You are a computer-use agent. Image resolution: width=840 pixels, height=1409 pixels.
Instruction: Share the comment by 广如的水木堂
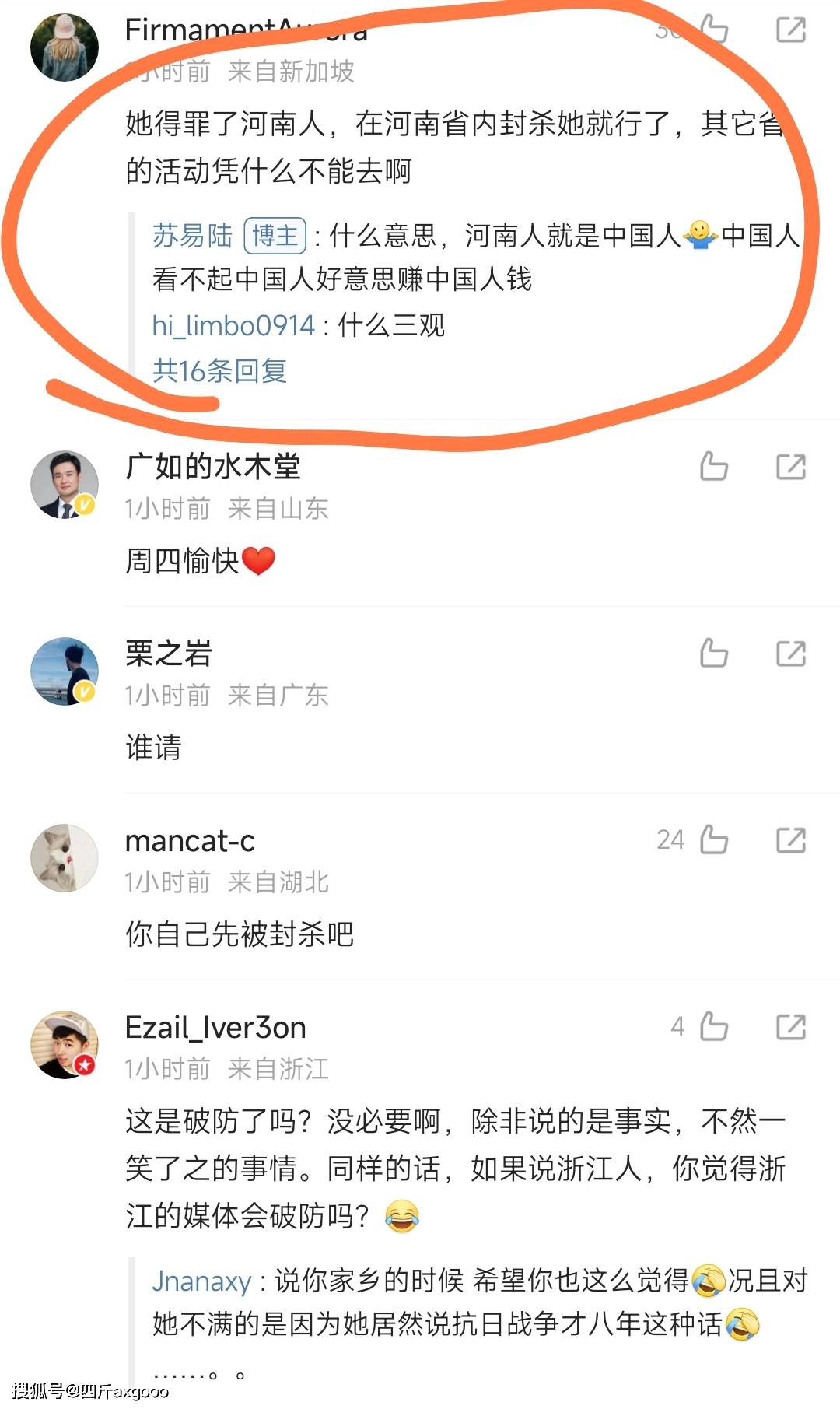coord(790,467)
